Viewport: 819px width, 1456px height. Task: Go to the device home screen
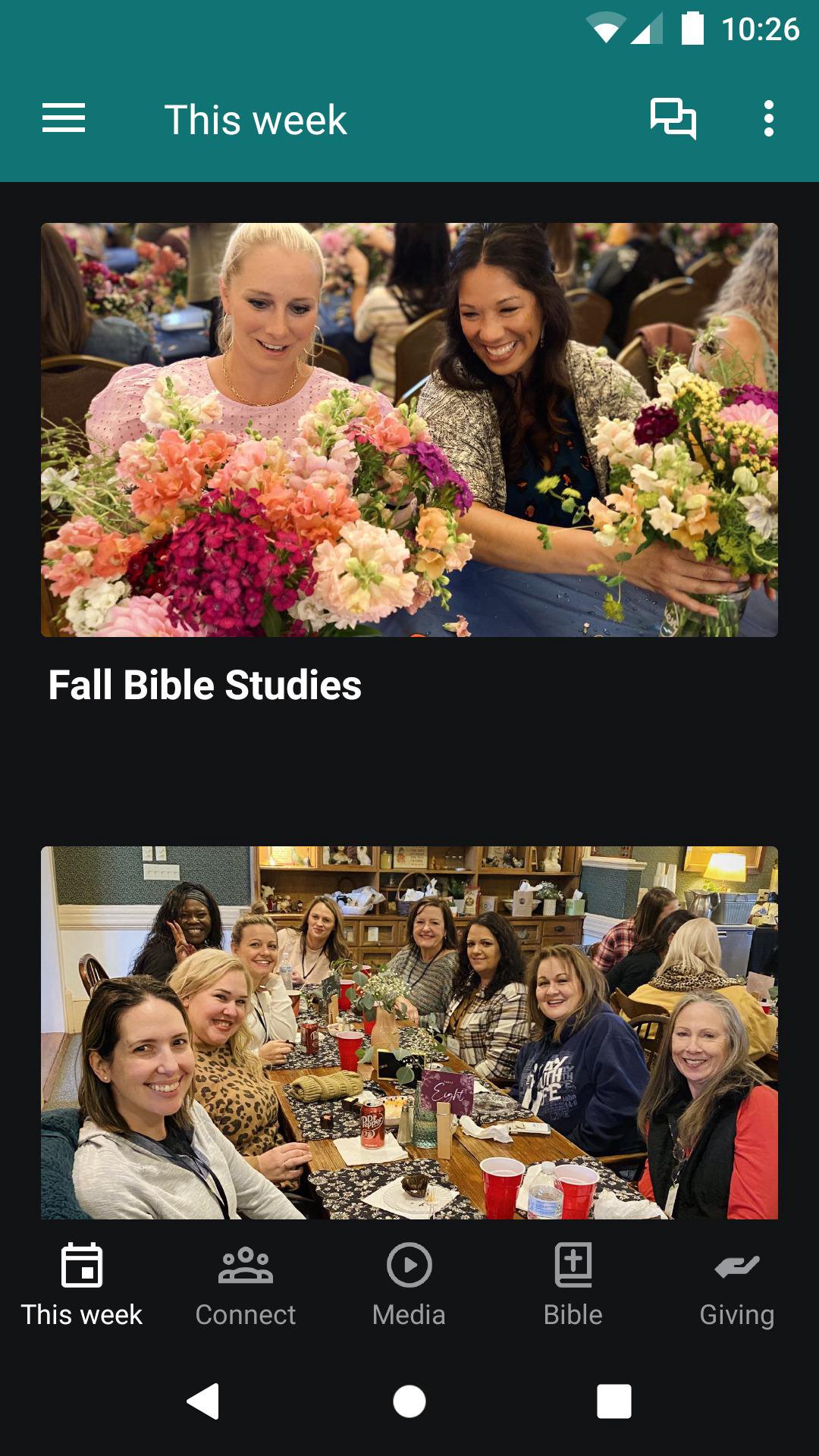409,1401
